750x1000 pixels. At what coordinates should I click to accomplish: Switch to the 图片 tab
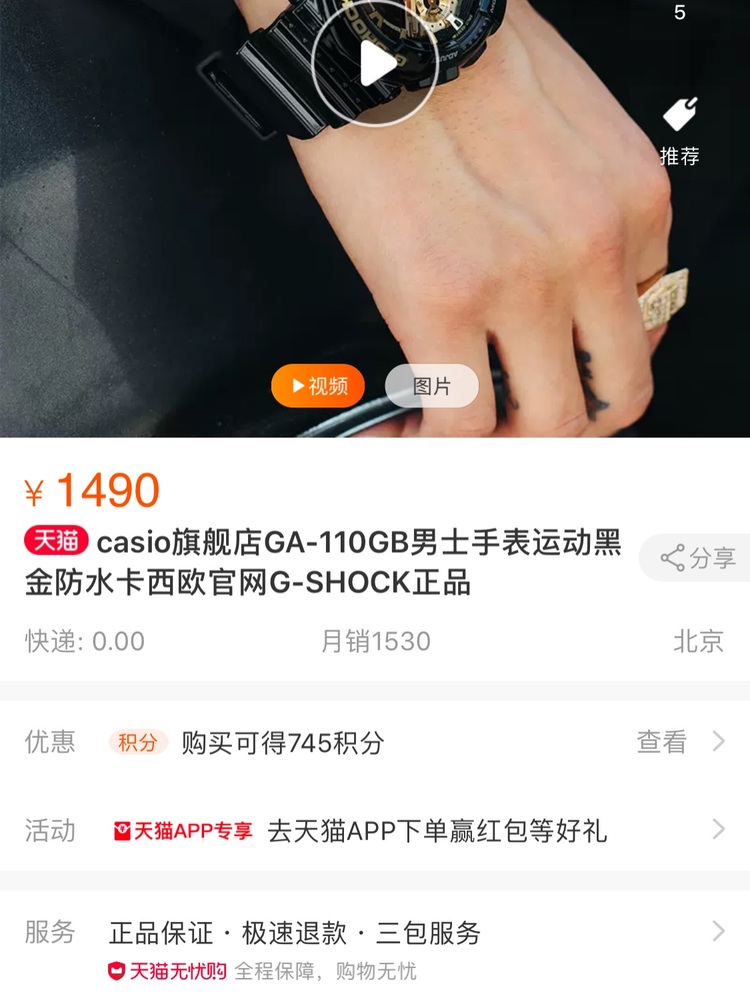[x=432, y=386]
